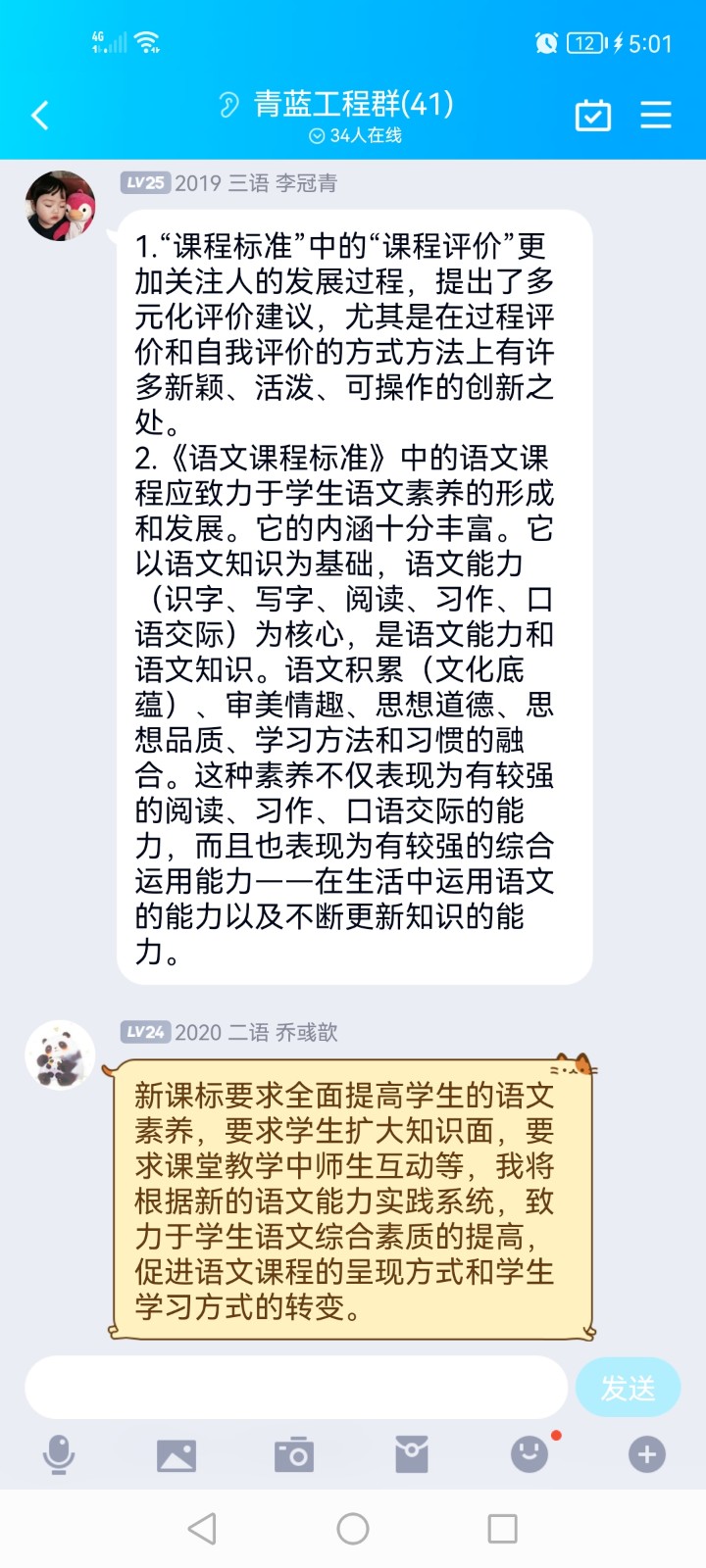The image size is (706, 1568).
Task: Open 乔彧歆's panda avatar profile
Action: 60,1055
